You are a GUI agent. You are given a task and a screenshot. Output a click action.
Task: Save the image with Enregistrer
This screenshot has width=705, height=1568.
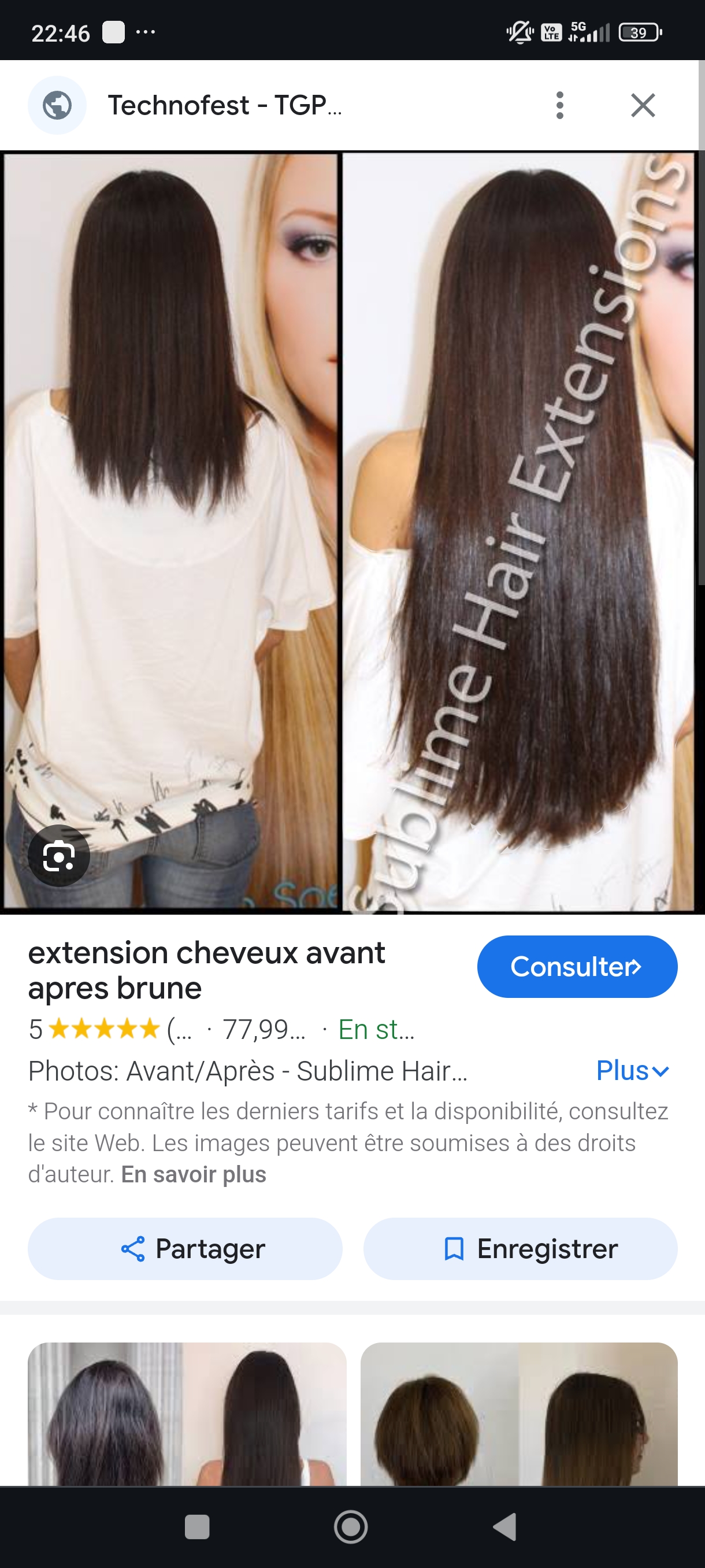[520, 1249]
